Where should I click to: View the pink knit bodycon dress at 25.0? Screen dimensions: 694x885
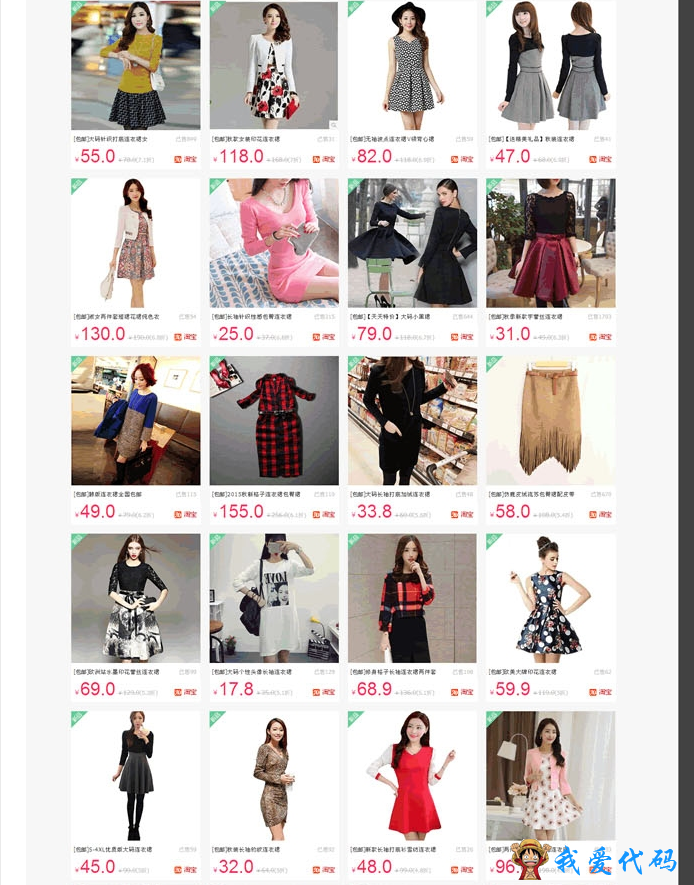[273, 243]
